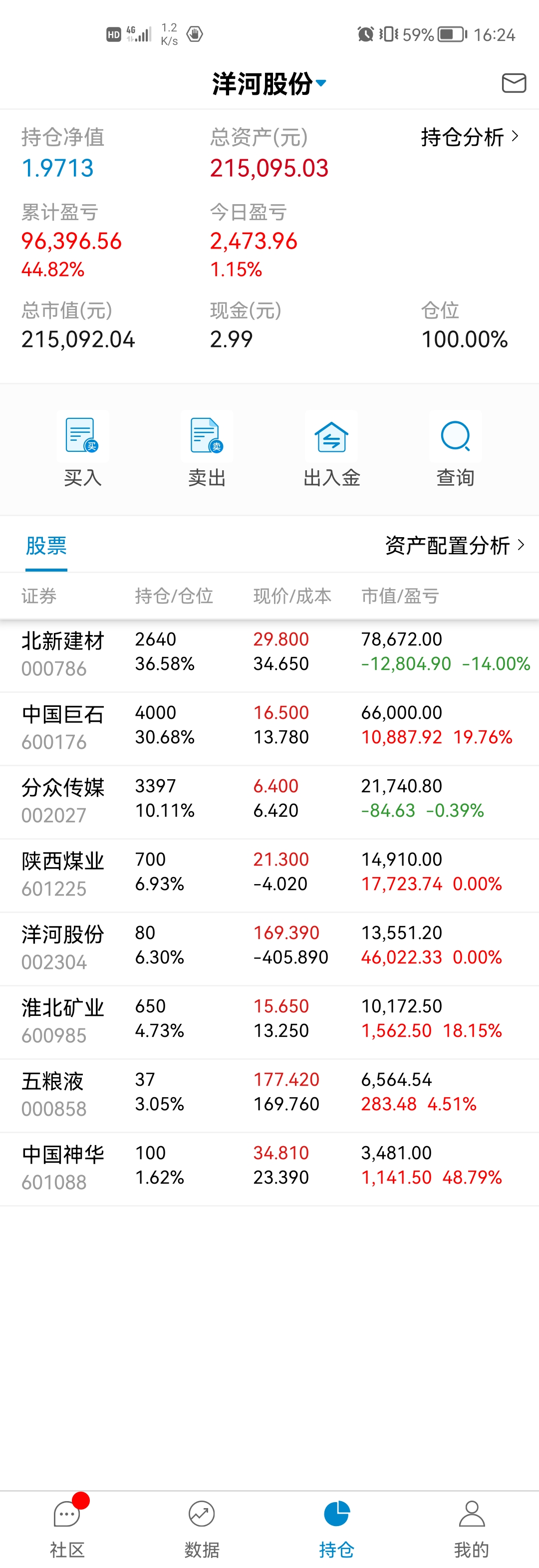Open 资产配置分析 asset allocation analysis
The image size is (539, 1568).
pos(455,546)
